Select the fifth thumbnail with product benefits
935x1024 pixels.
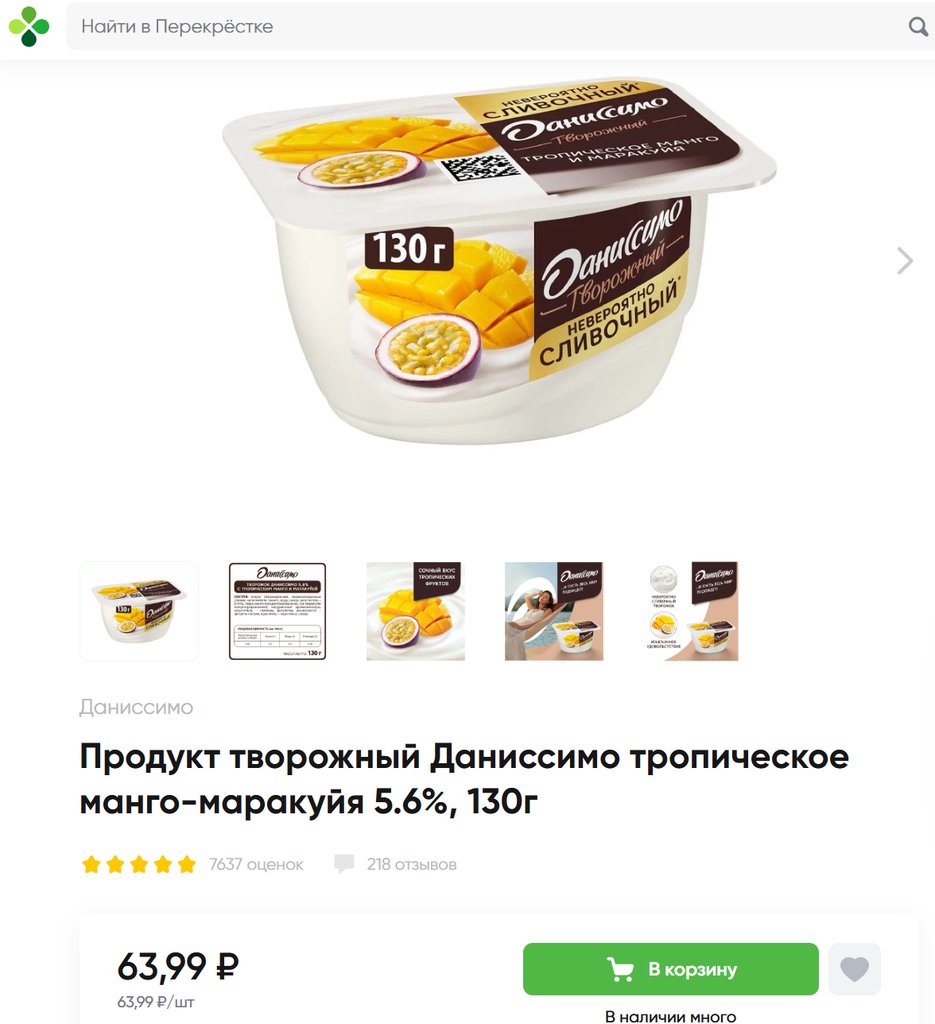692,611
